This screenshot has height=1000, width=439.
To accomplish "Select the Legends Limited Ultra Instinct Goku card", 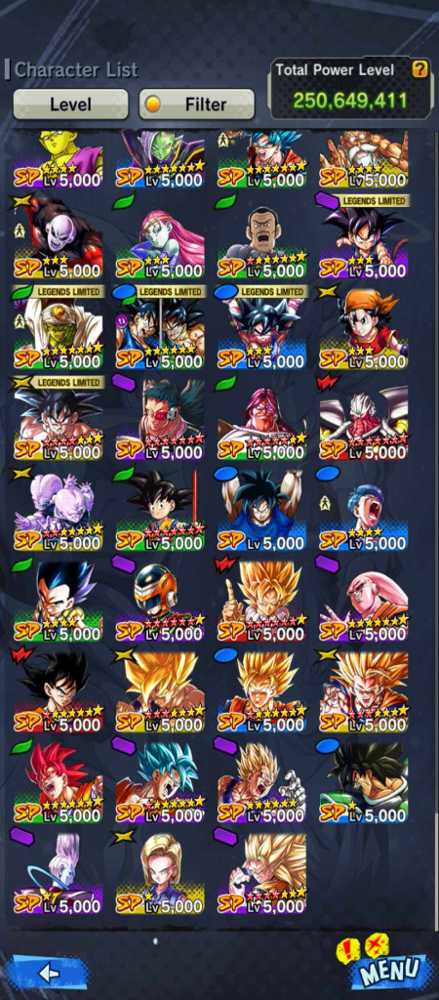I will pyautogui.click(x=262, y=328).
